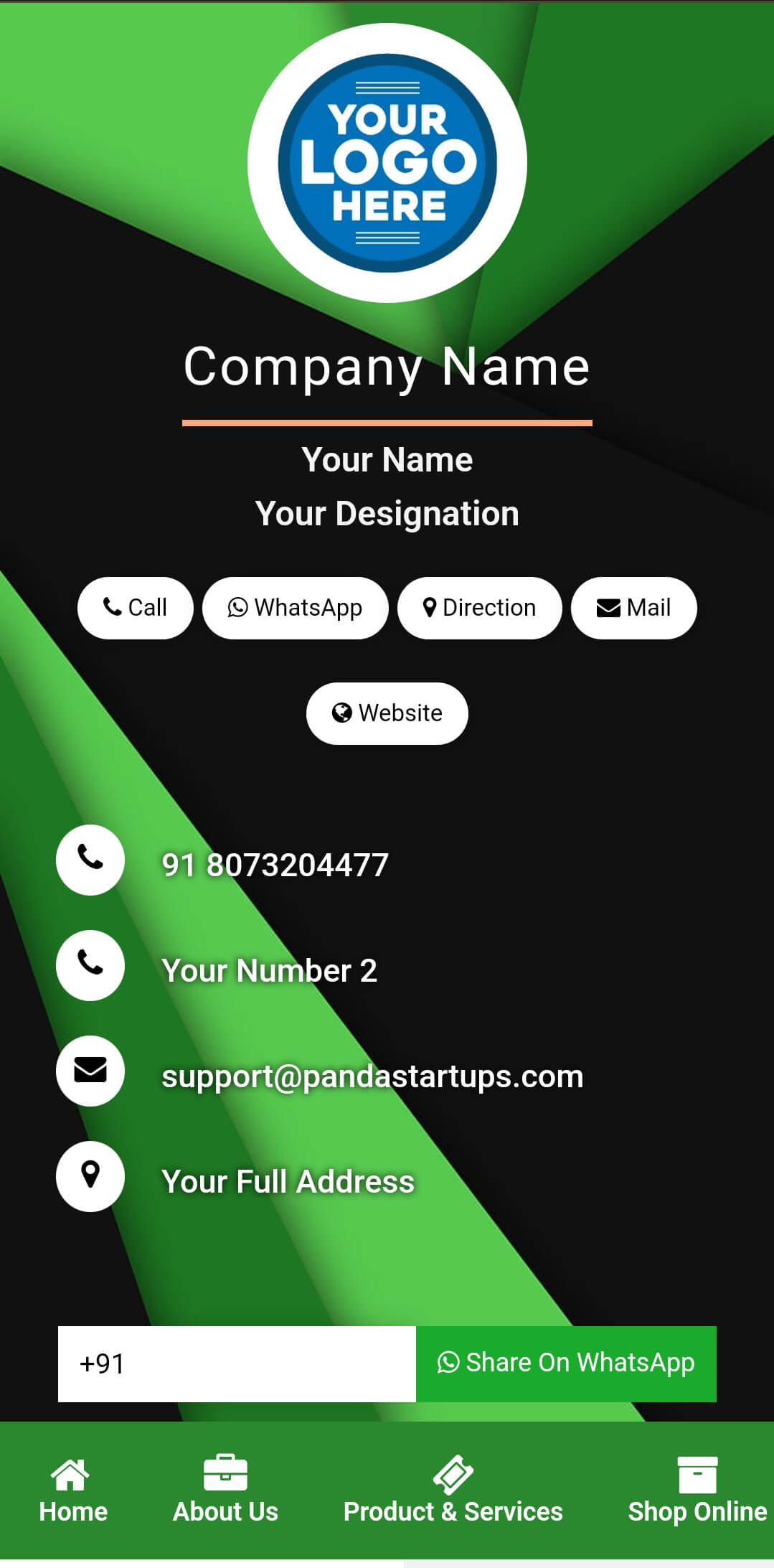The width and height of the screenshot is (774, 1568).
Task: Focus the +91 phone number field
Action: [237, 1363]
